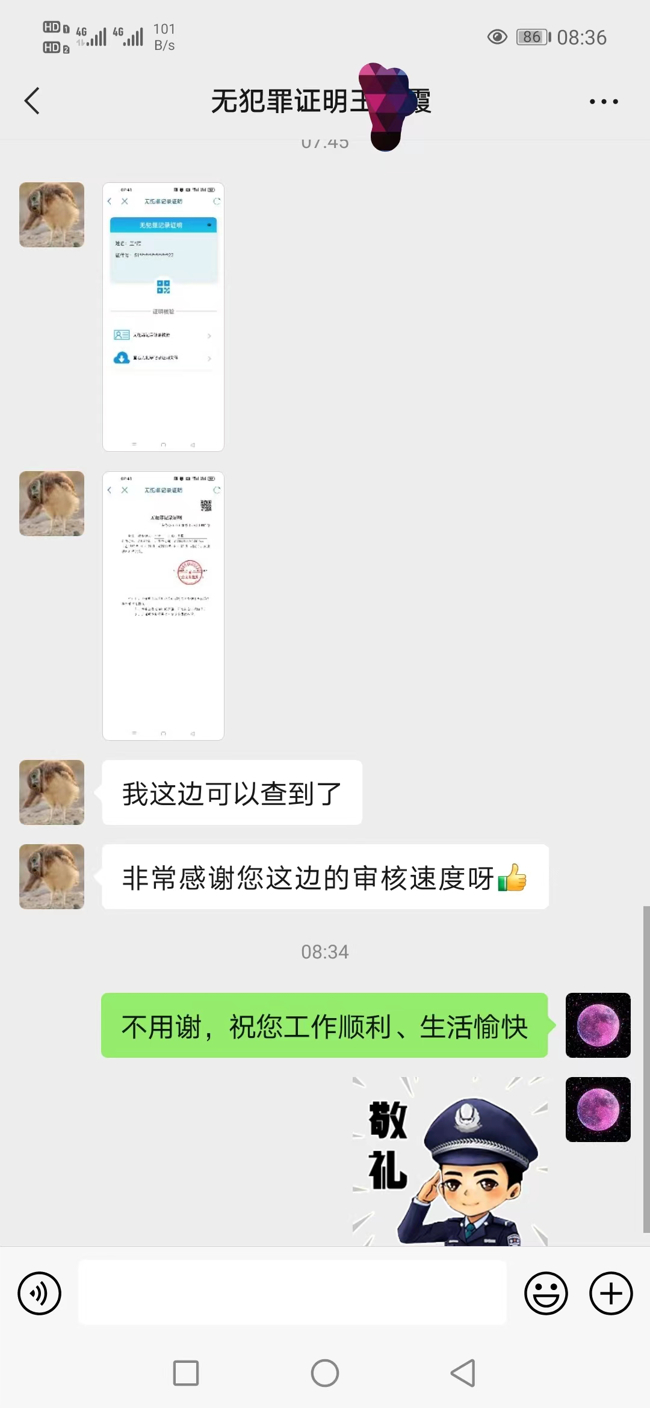Open the second screenshot with the red stamp

(x=163, y=605)
